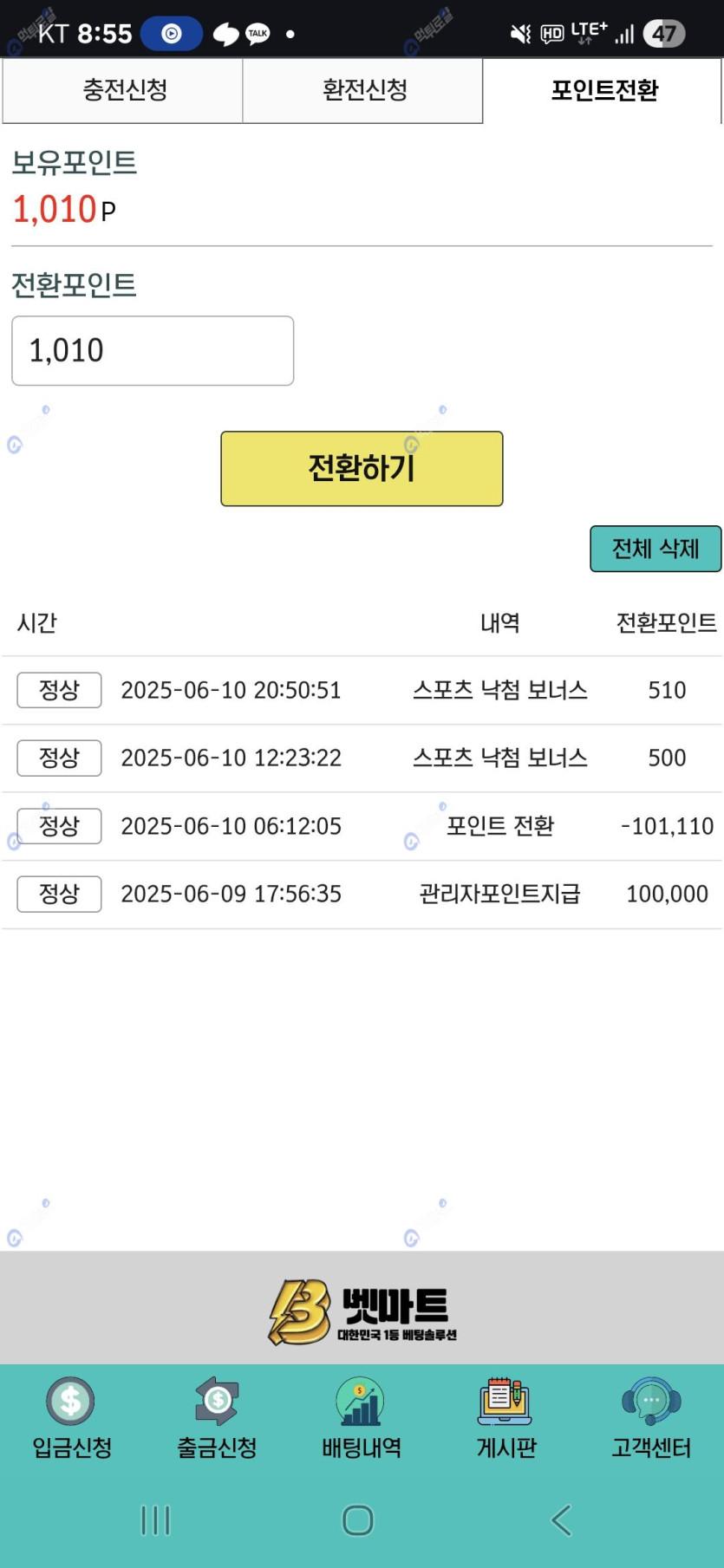Tap the system back button
The height and width of the screenshot is (1568, 724).
pos(562,1520)
